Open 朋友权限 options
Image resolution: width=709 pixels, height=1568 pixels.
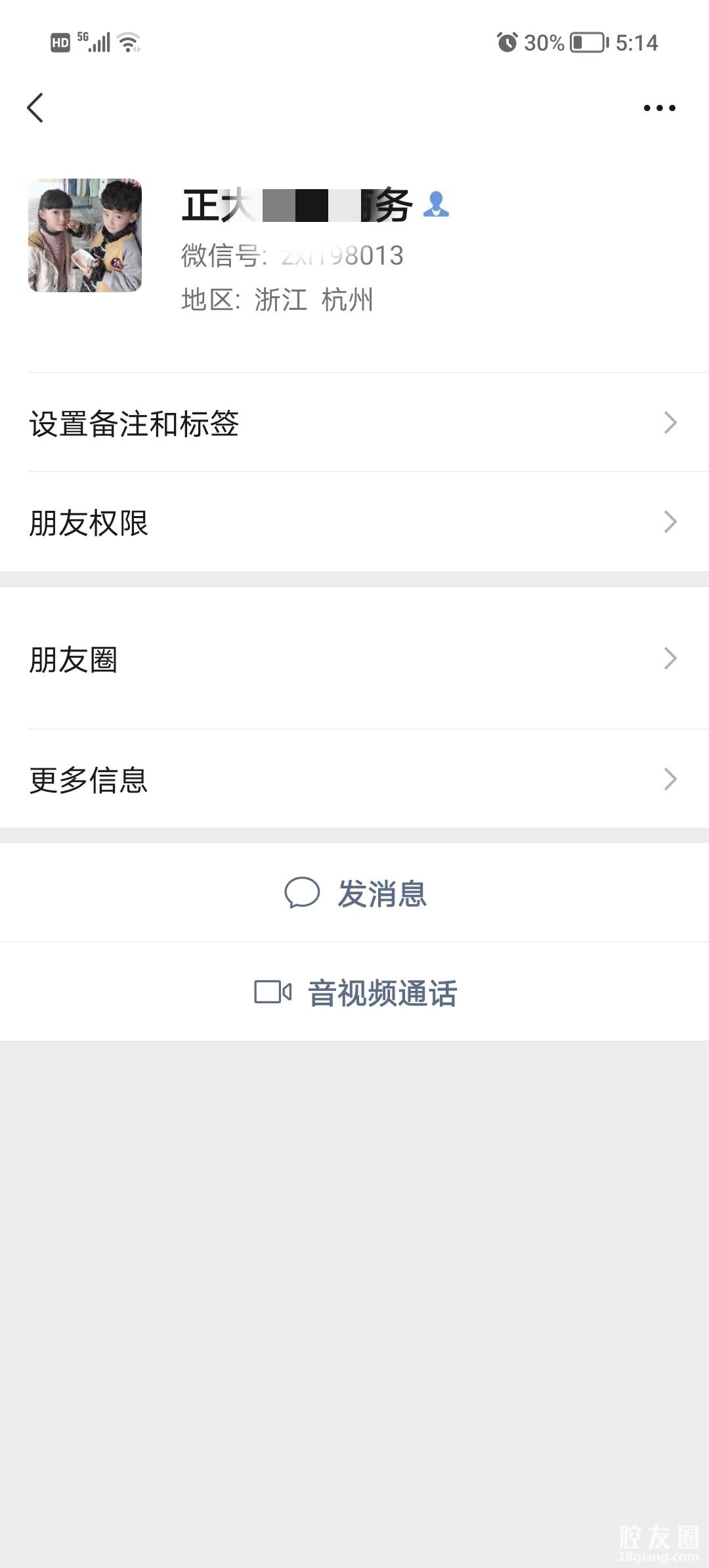pyautogui.click(x=354, y=523)
